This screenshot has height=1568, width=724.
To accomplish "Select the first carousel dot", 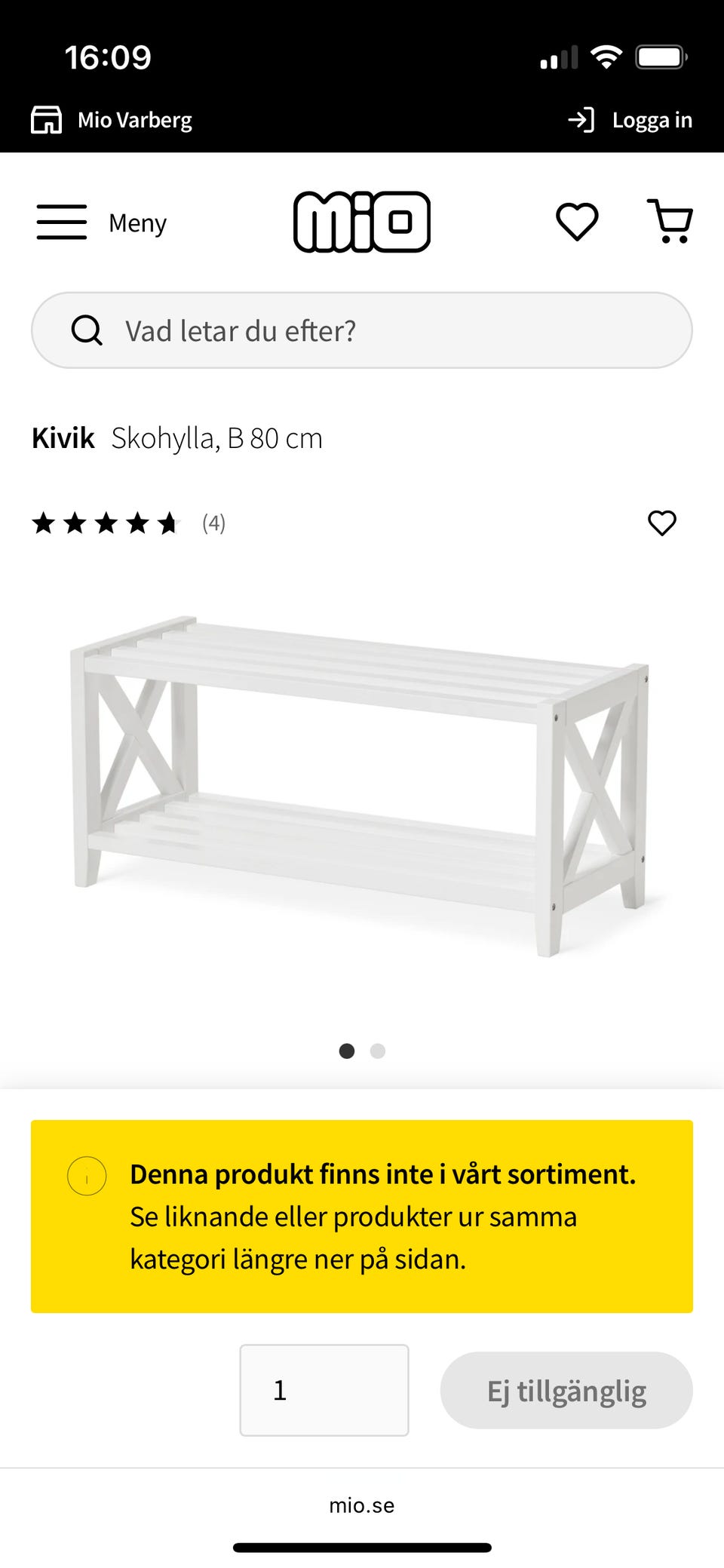I will (x=348, y=1051).
